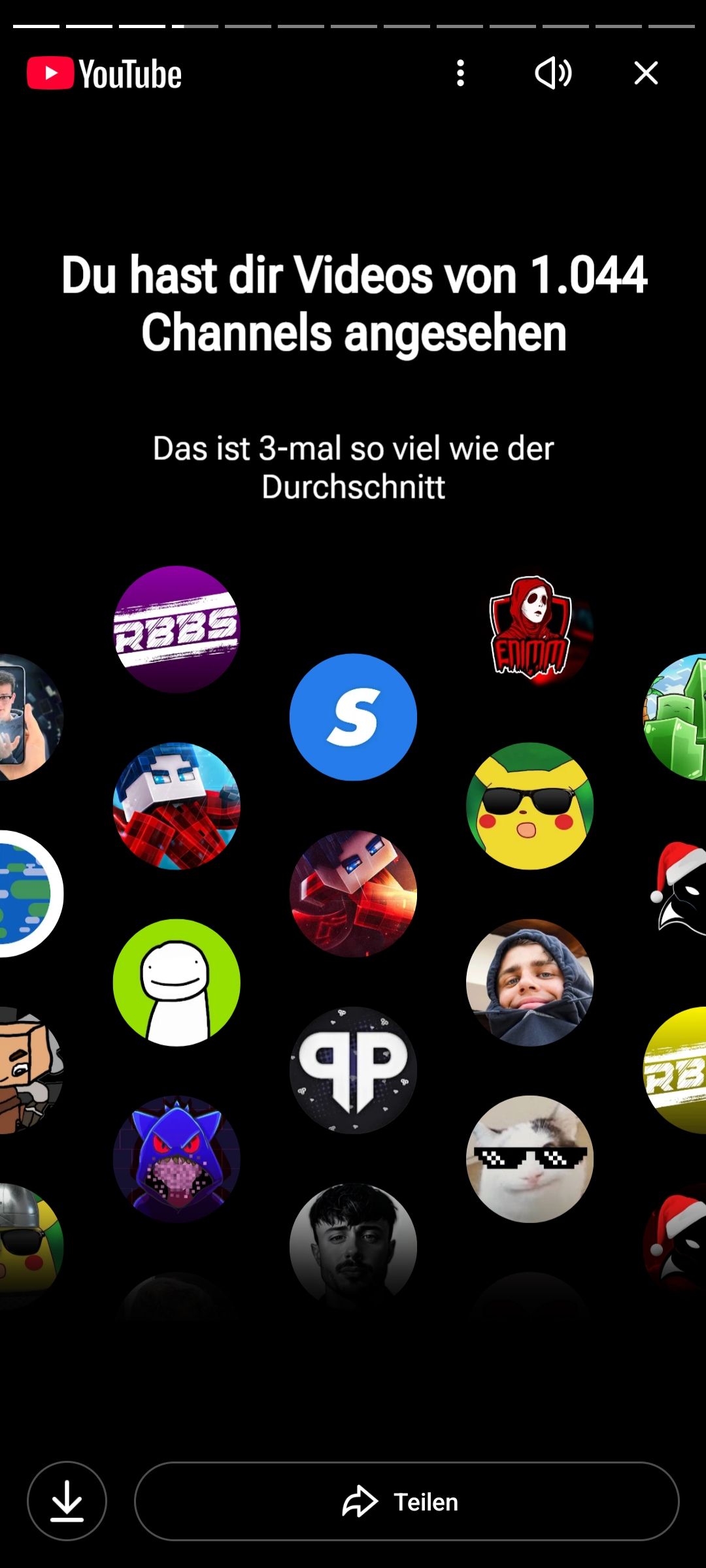Share the recap via Teilen

(407, 1501)
